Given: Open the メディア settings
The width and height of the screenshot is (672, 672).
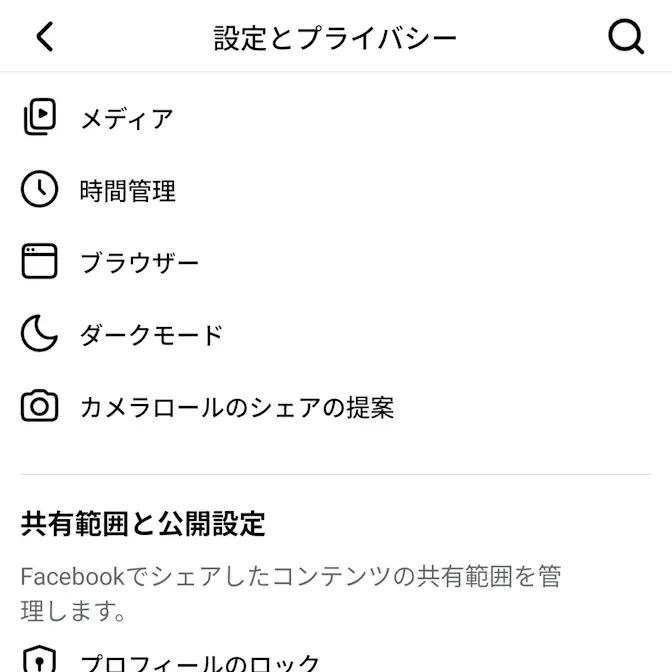Looking at the screenshot, I should 127,119.
